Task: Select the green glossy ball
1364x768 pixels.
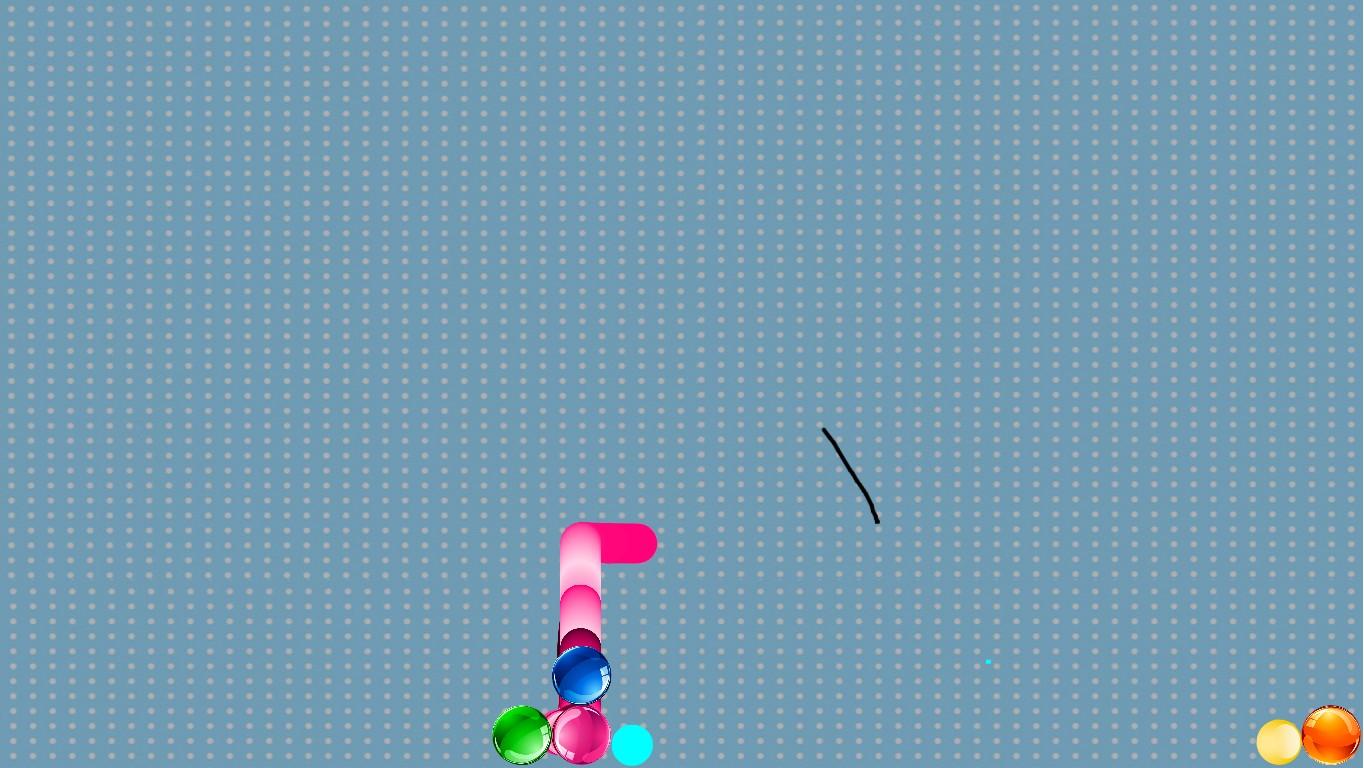Action: click(x=521, y=735)
